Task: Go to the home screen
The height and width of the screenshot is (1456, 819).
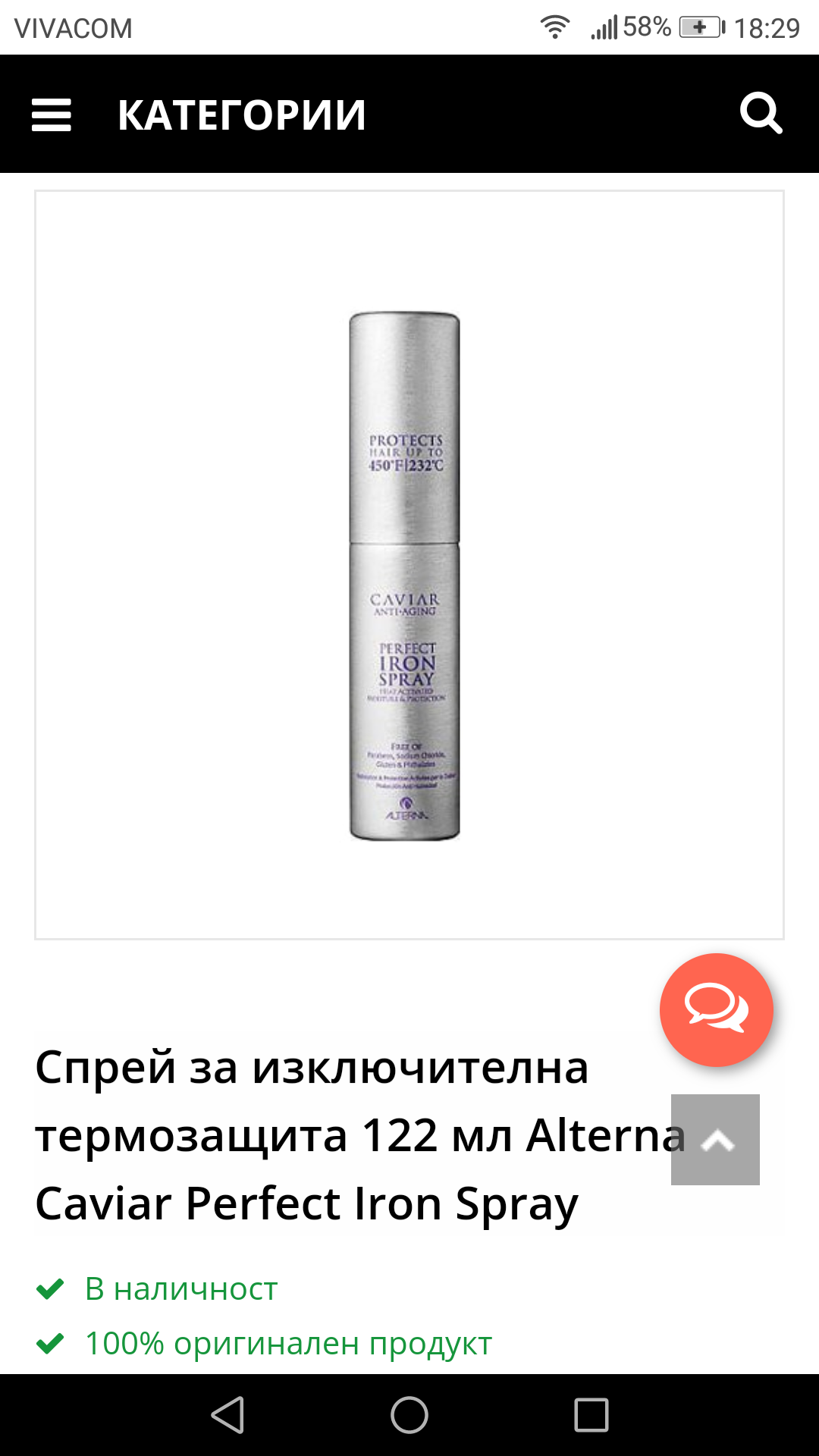Action: (409, 1415)
